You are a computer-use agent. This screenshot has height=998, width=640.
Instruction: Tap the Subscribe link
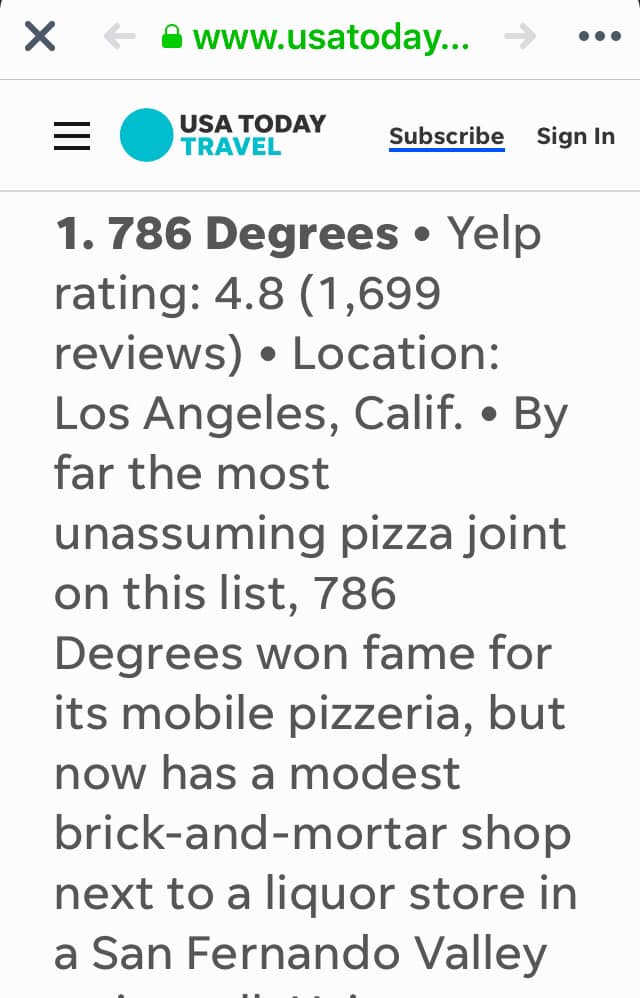(x=446, y=136)
